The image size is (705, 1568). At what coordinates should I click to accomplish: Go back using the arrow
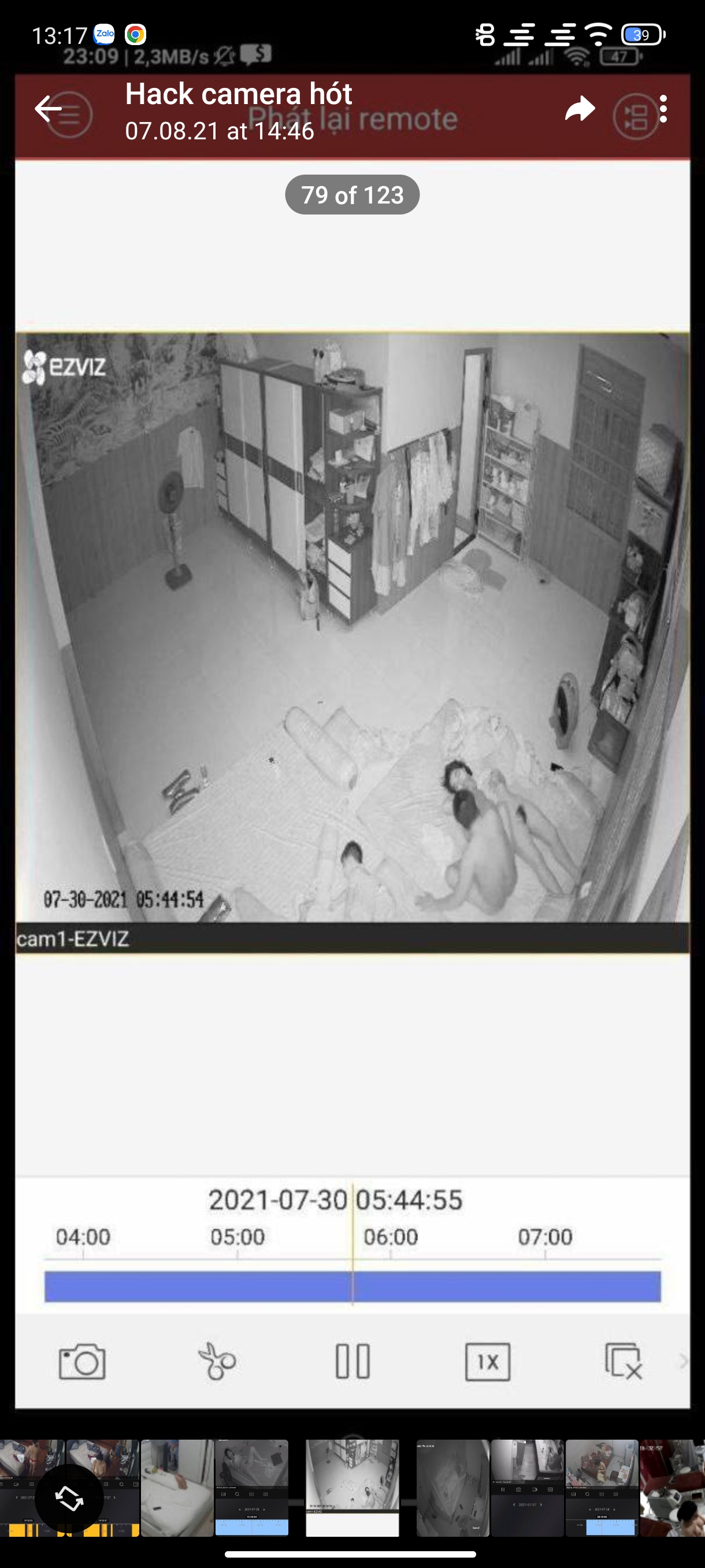[x=48, y=110]
